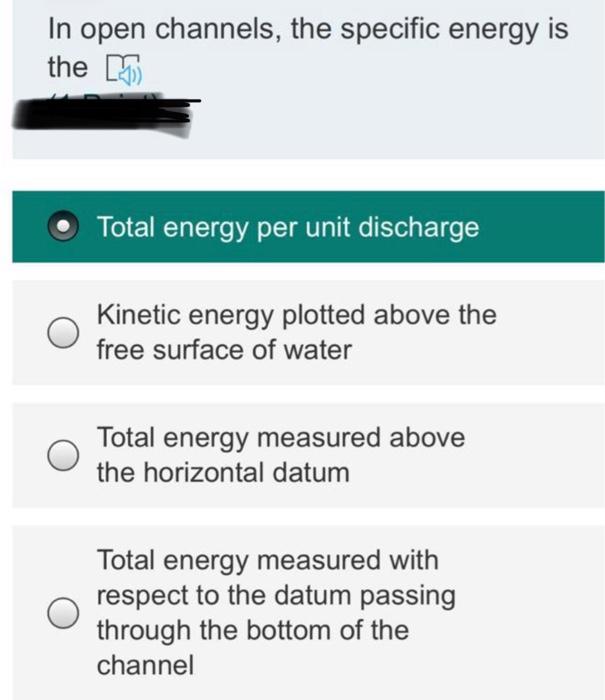Image resolution: width=605 pixels, height=700 pixels.
Task: Select "Total energy per unit discharge" option
Action: (65, 227)
